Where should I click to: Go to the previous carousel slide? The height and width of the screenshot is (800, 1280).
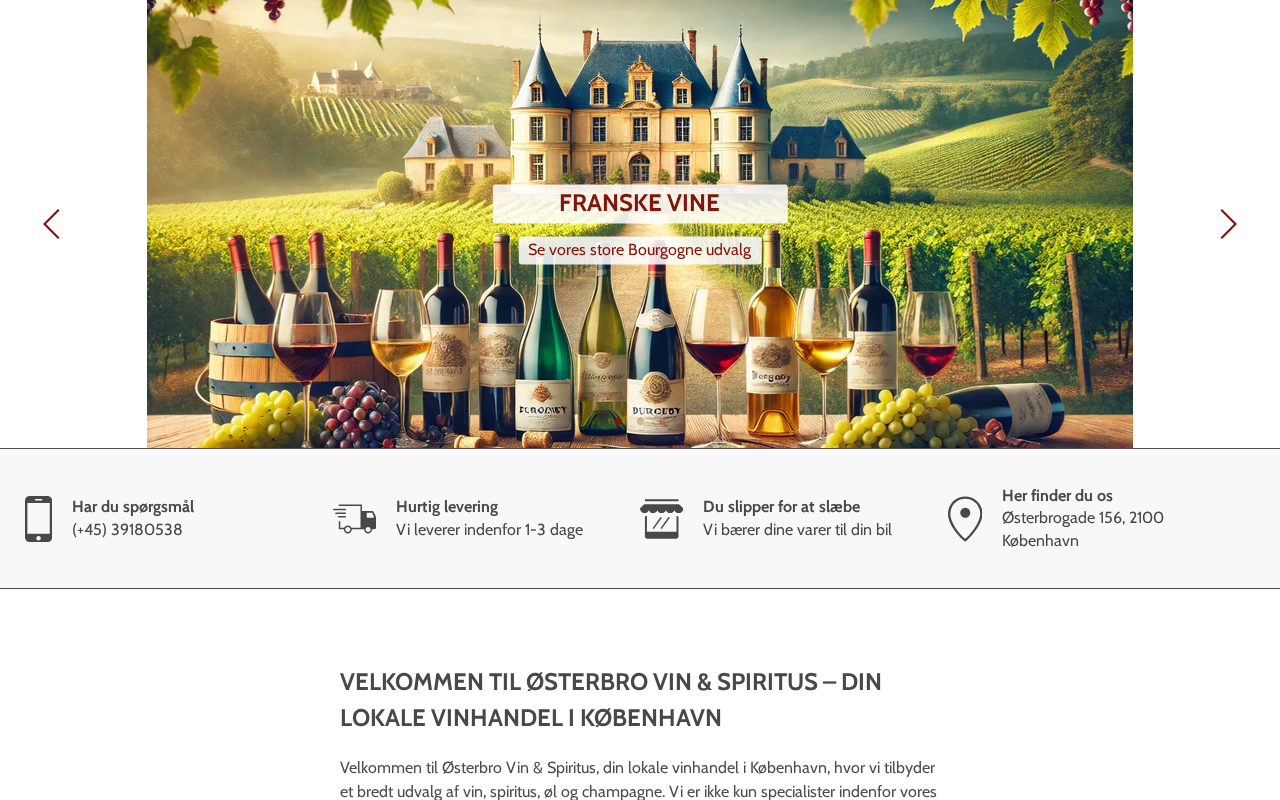tap(51, 224)
